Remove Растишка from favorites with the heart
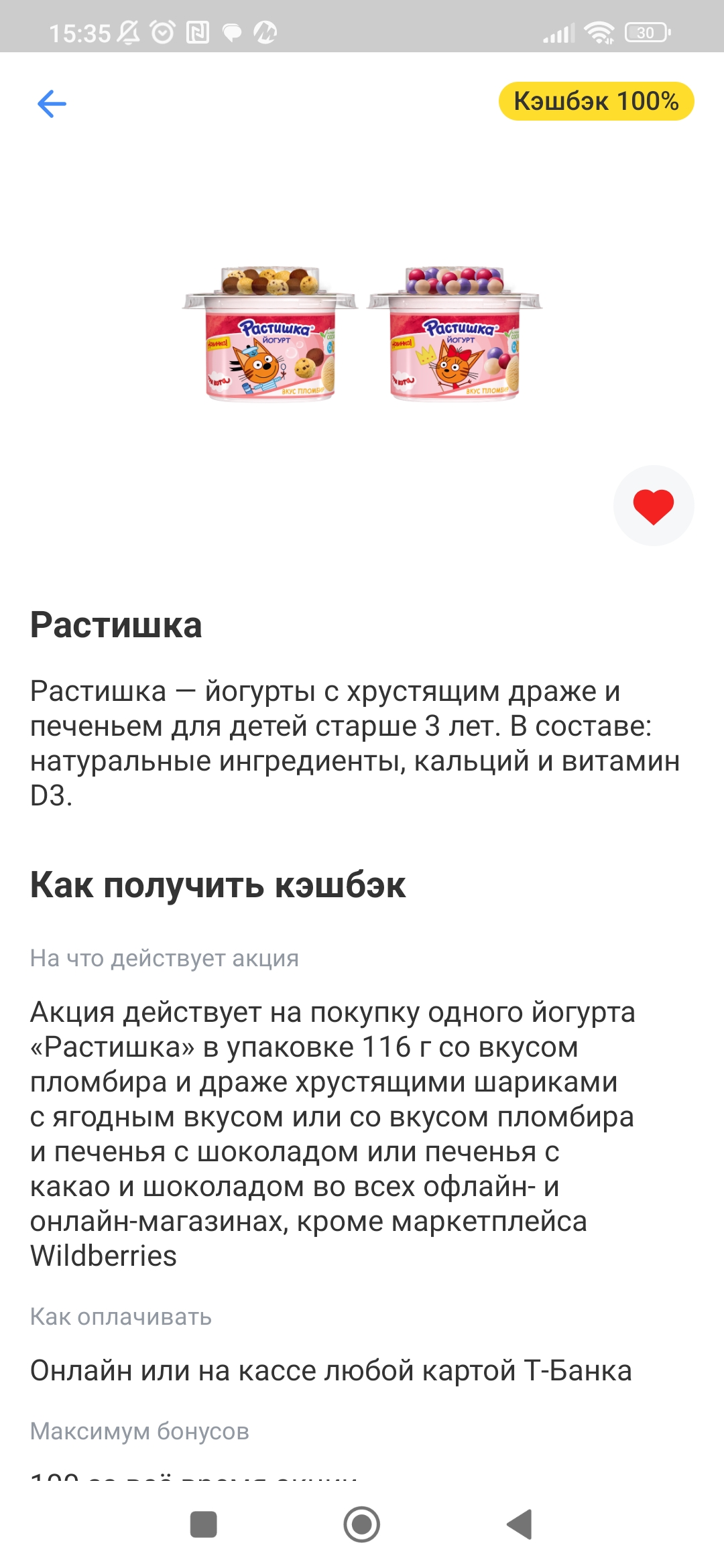 [x=654, y=506]
